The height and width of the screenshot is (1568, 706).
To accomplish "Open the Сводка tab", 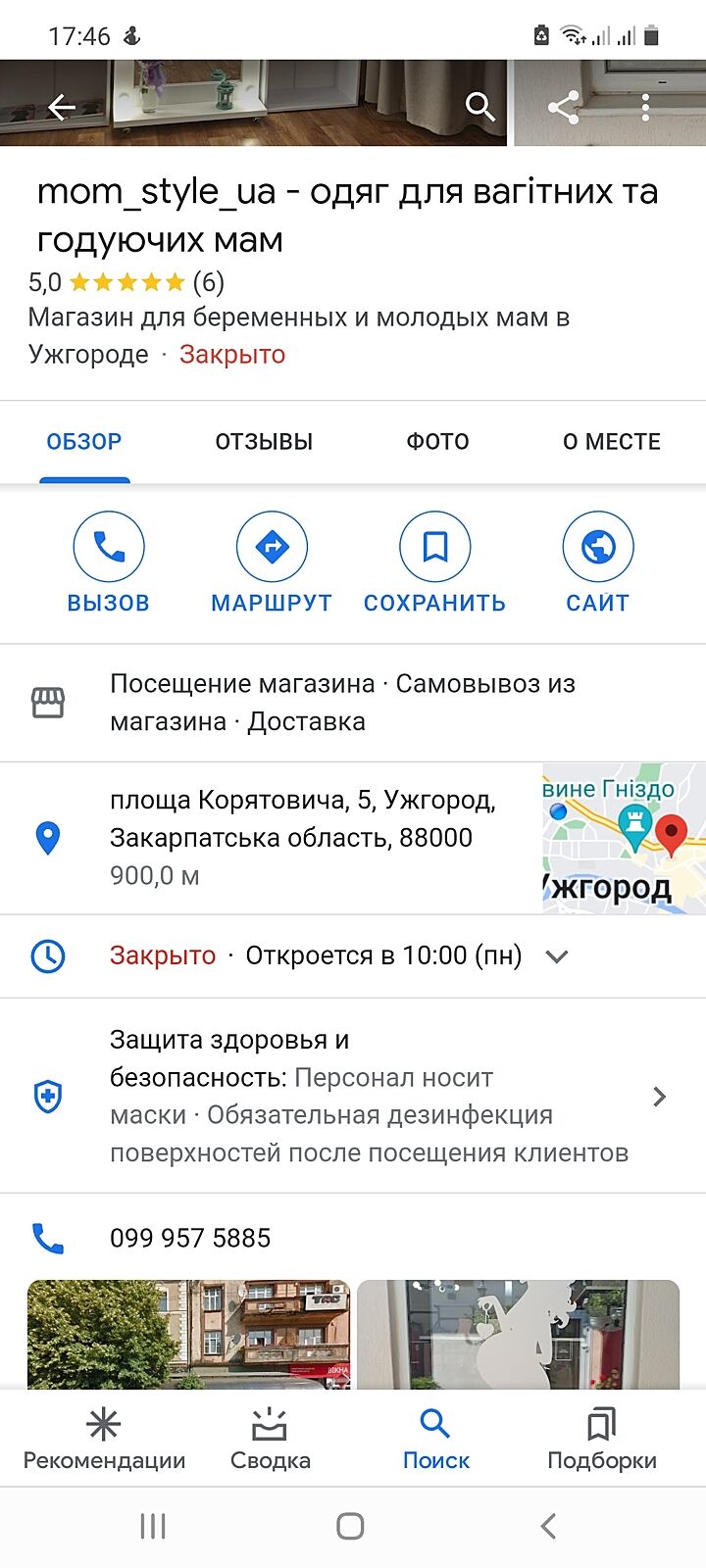I will pyautogui.click(x=270, y=1438).
